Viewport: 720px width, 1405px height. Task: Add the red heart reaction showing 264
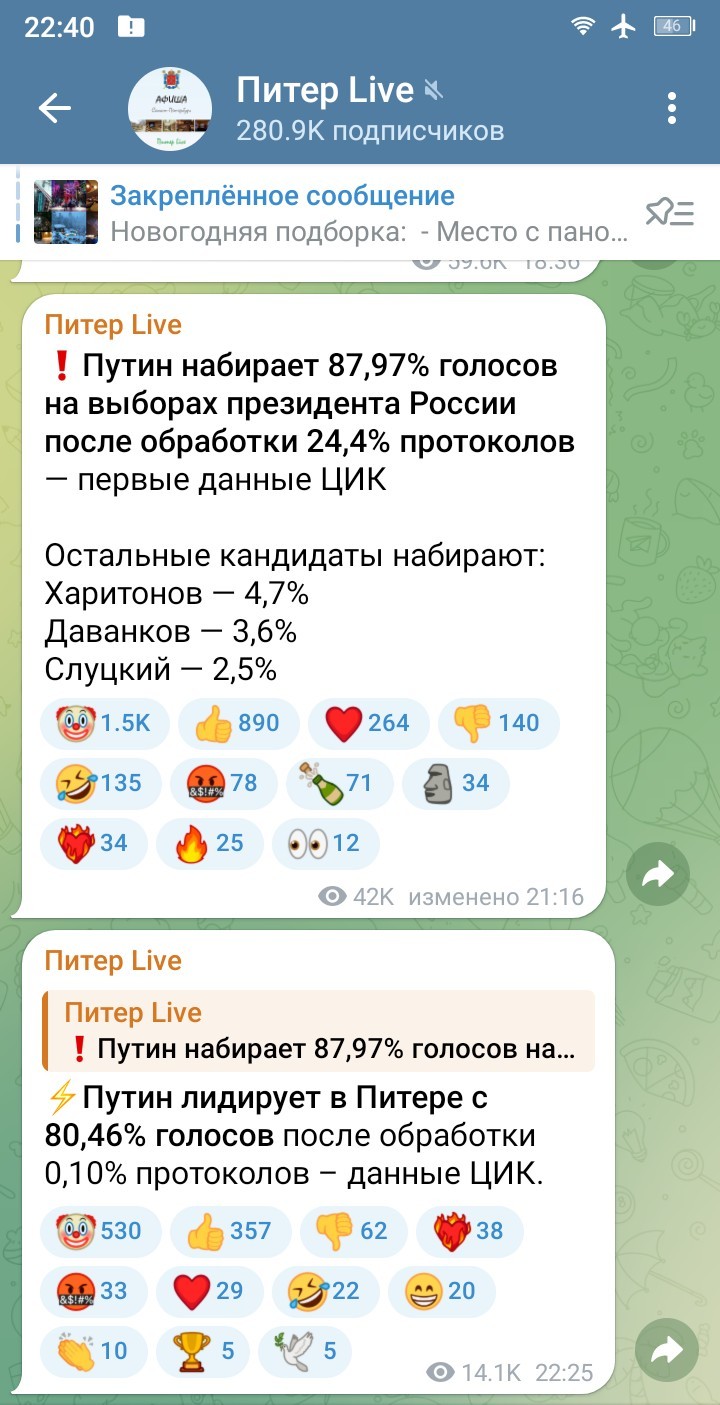click(368, 723)
